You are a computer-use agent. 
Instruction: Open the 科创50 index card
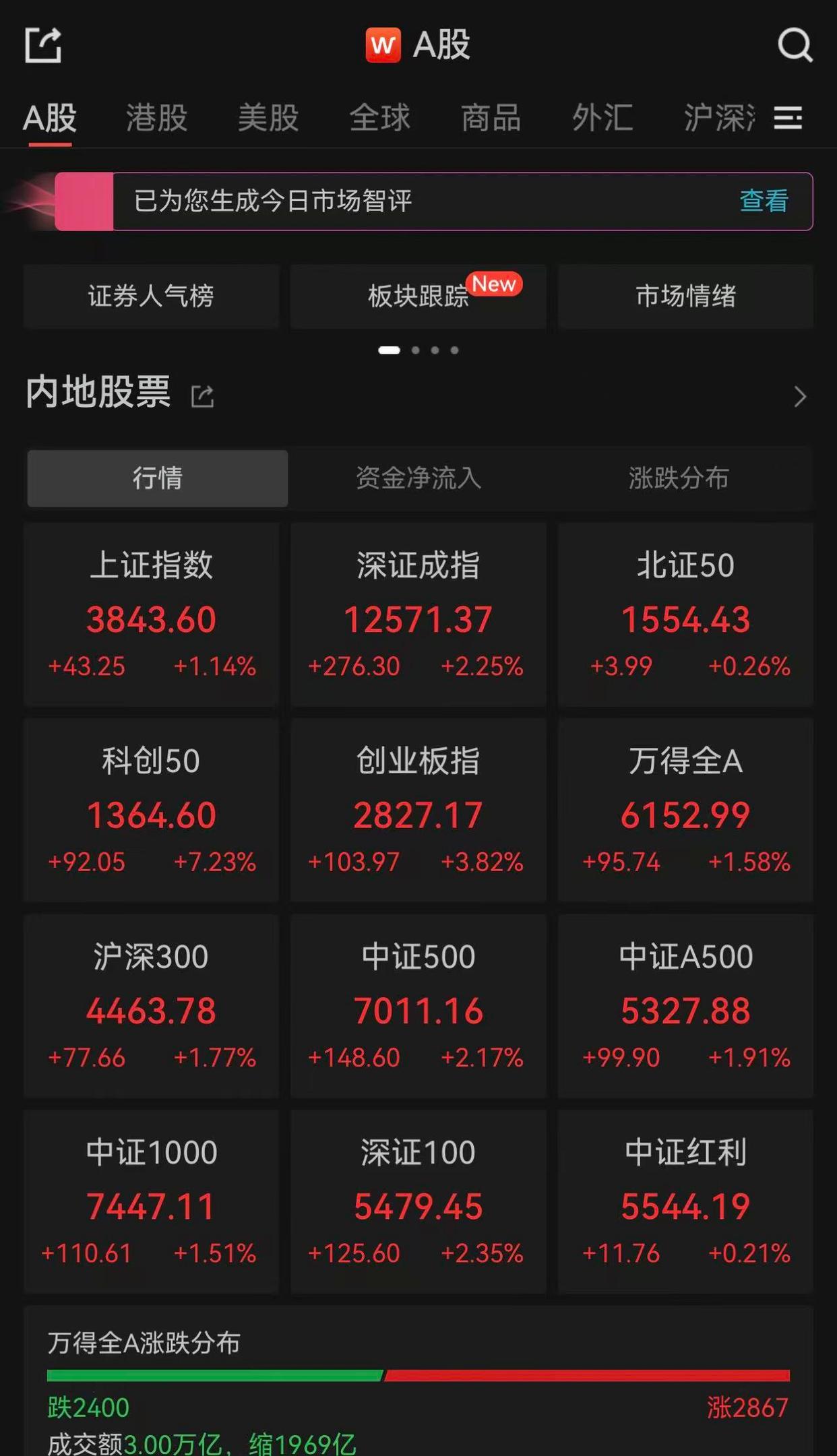(151, 810)
